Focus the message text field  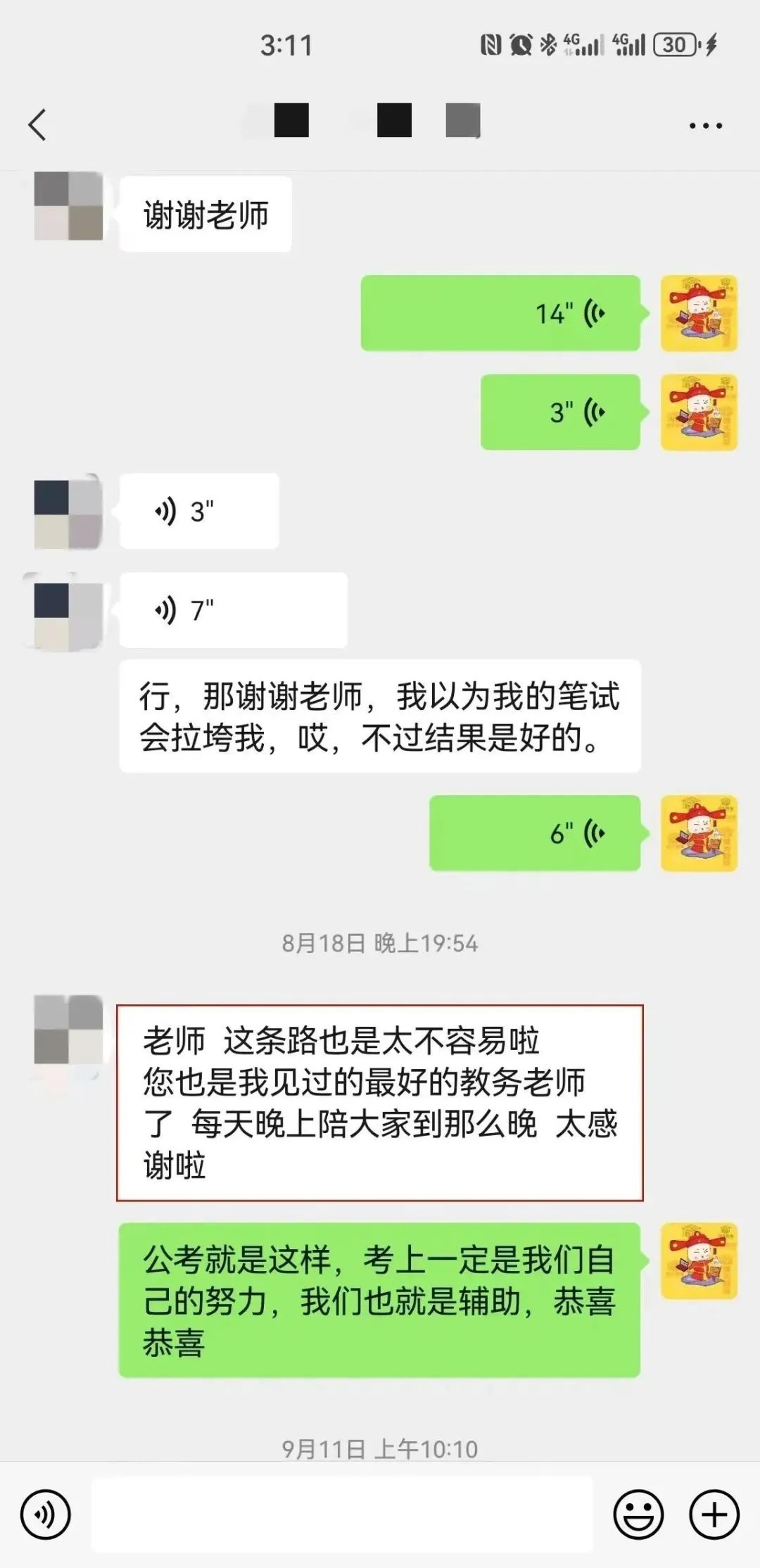click(342, 1515)
